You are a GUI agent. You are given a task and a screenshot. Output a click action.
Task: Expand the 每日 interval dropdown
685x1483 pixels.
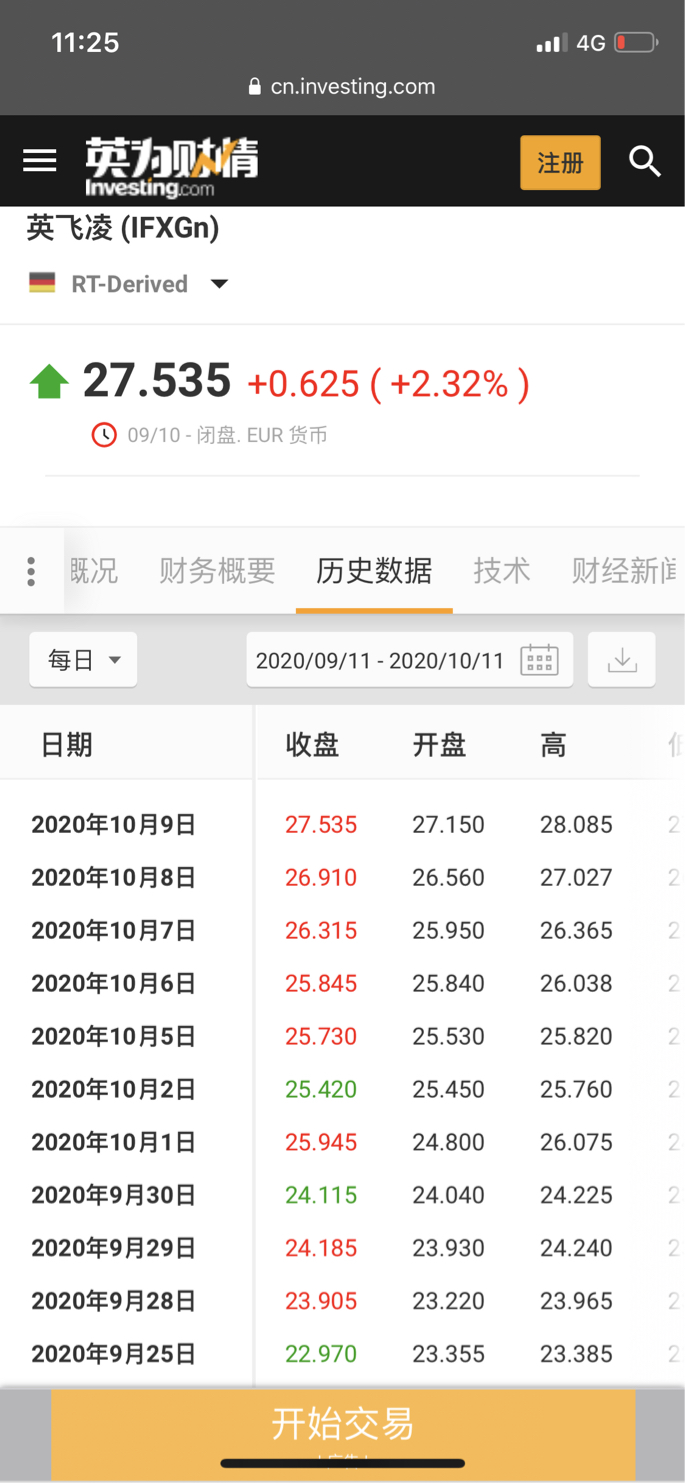pos(84,660)
